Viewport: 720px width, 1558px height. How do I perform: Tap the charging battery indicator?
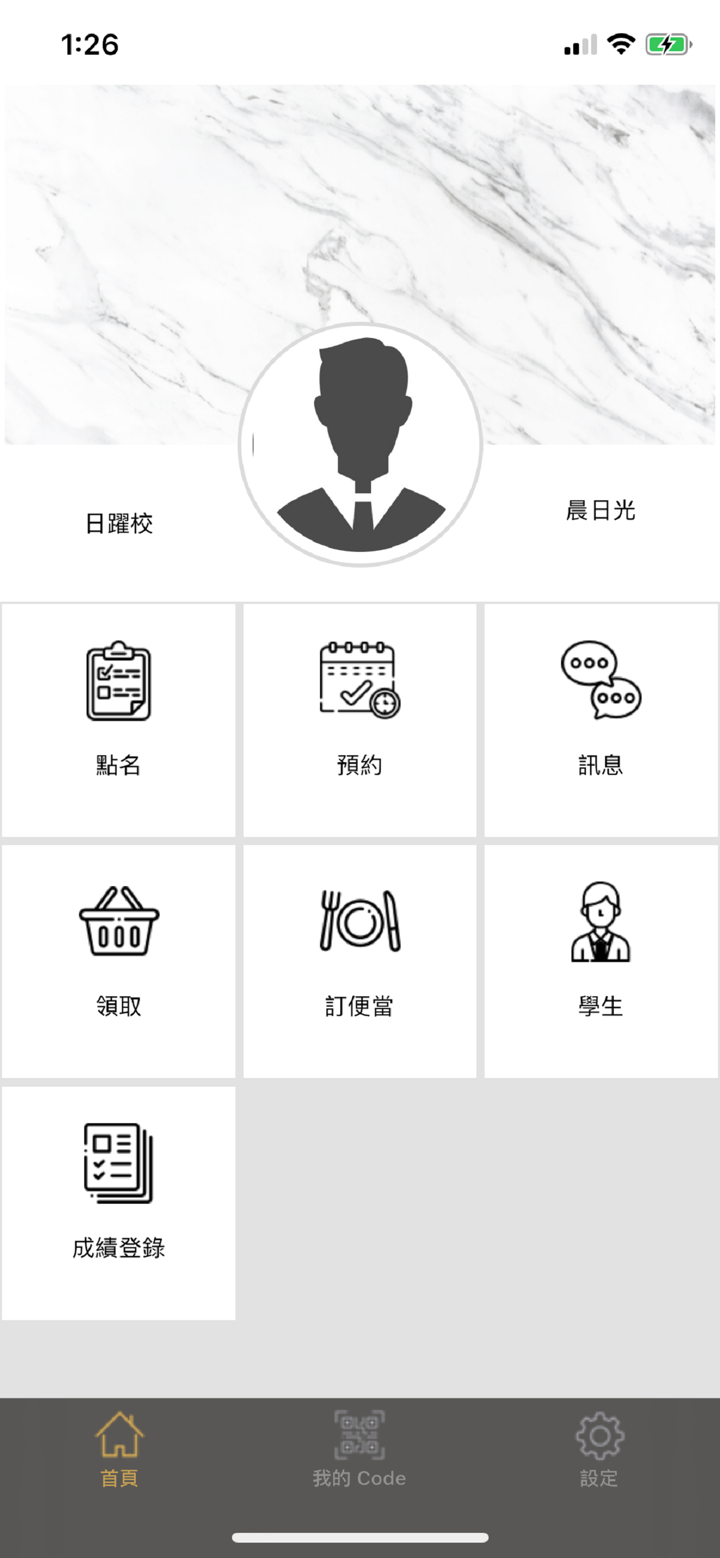[669, 44]
